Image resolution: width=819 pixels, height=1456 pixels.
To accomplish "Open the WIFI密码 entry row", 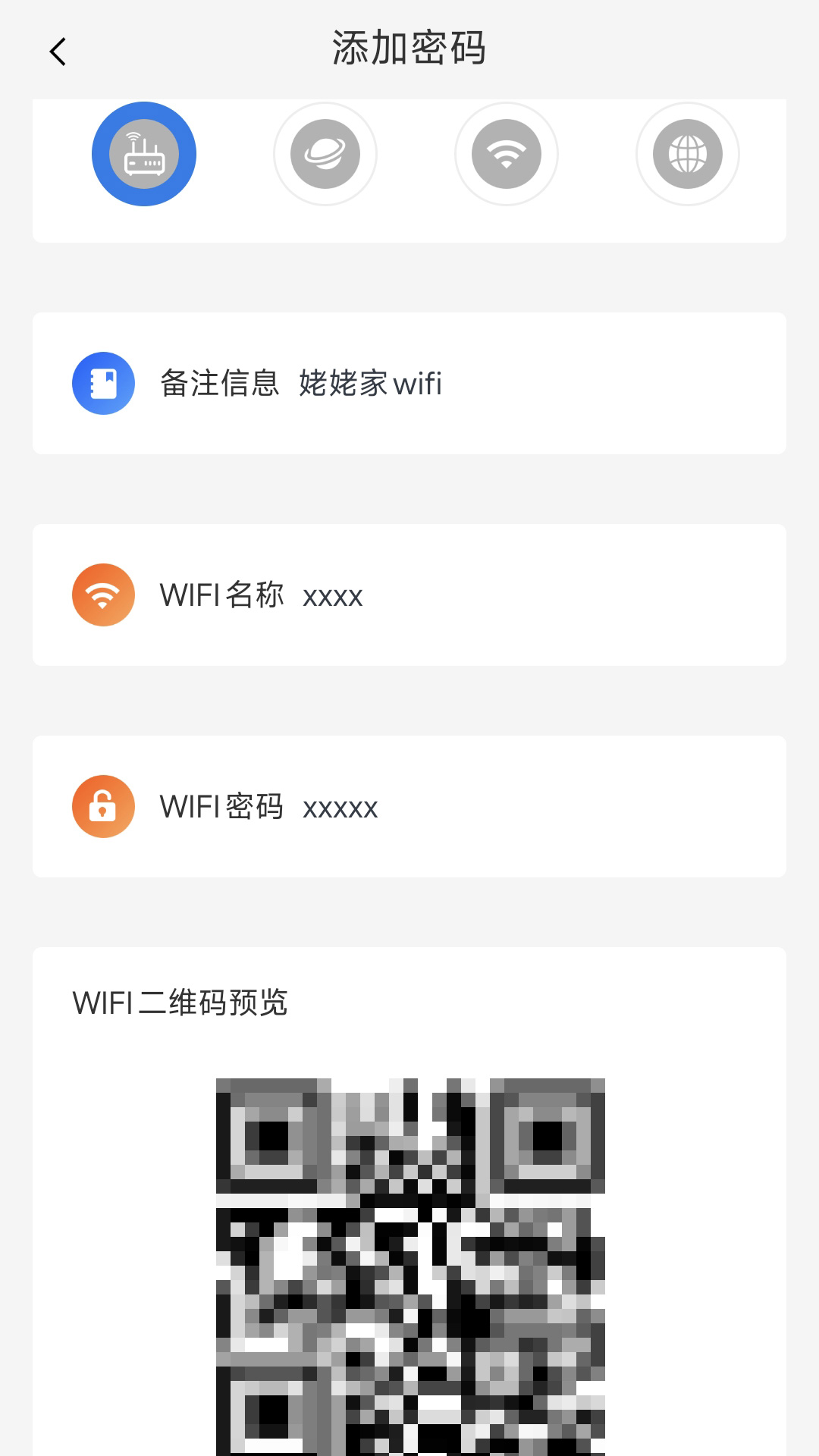I will (409, 806).
